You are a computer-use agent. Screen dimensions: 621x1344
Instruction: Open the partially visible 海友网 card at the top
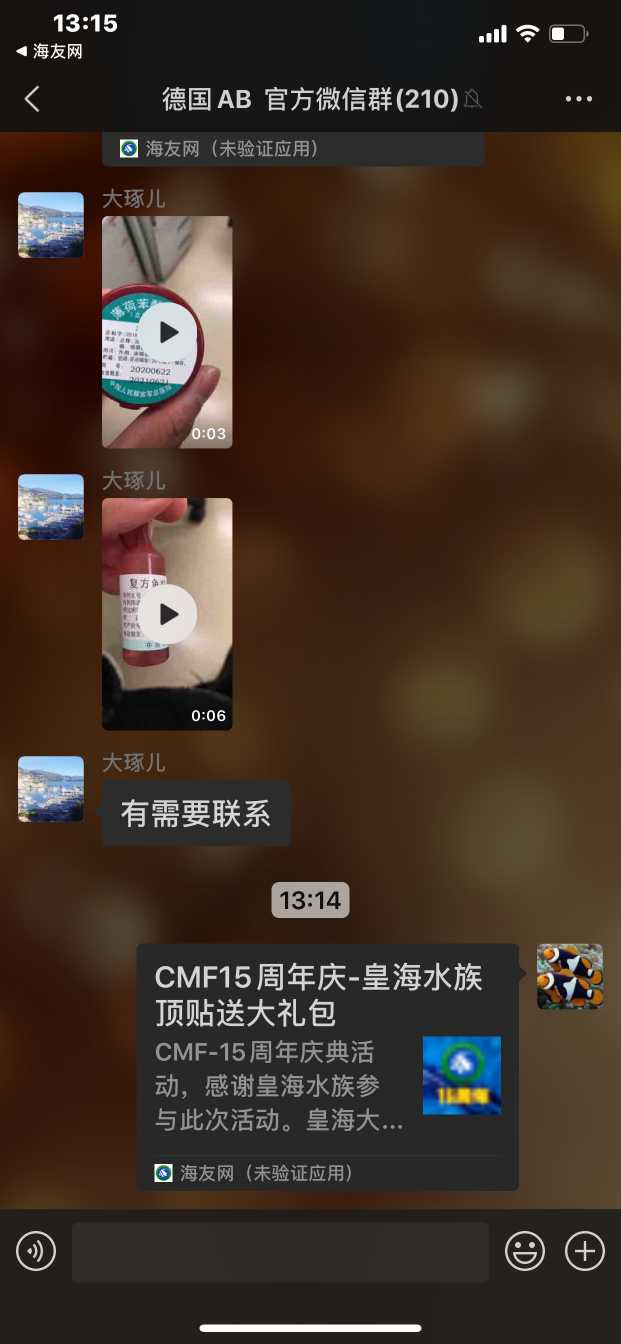pyautogui.click(x=293, y=149)
